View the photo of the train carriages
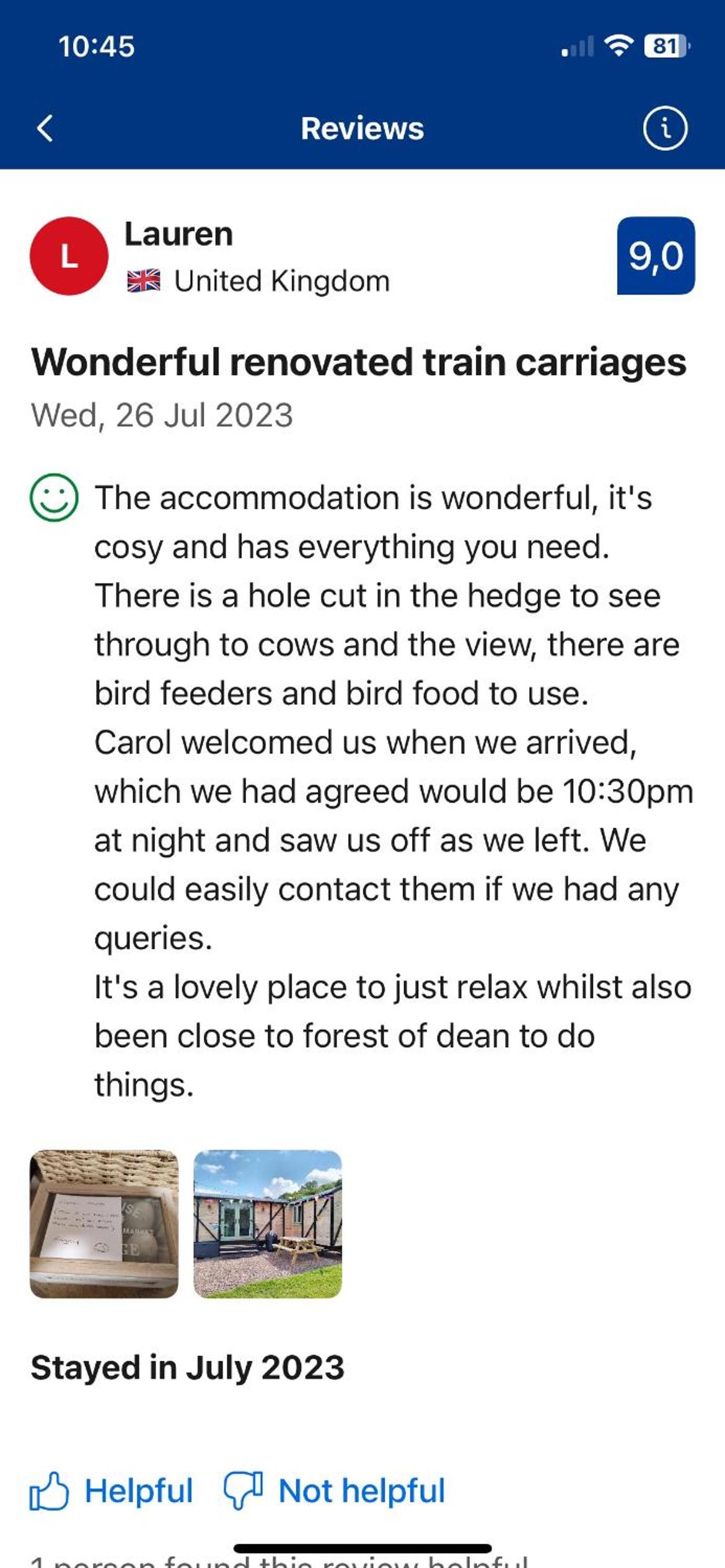The width and height of the screenshot is (725, 1568). point(268,1224)
